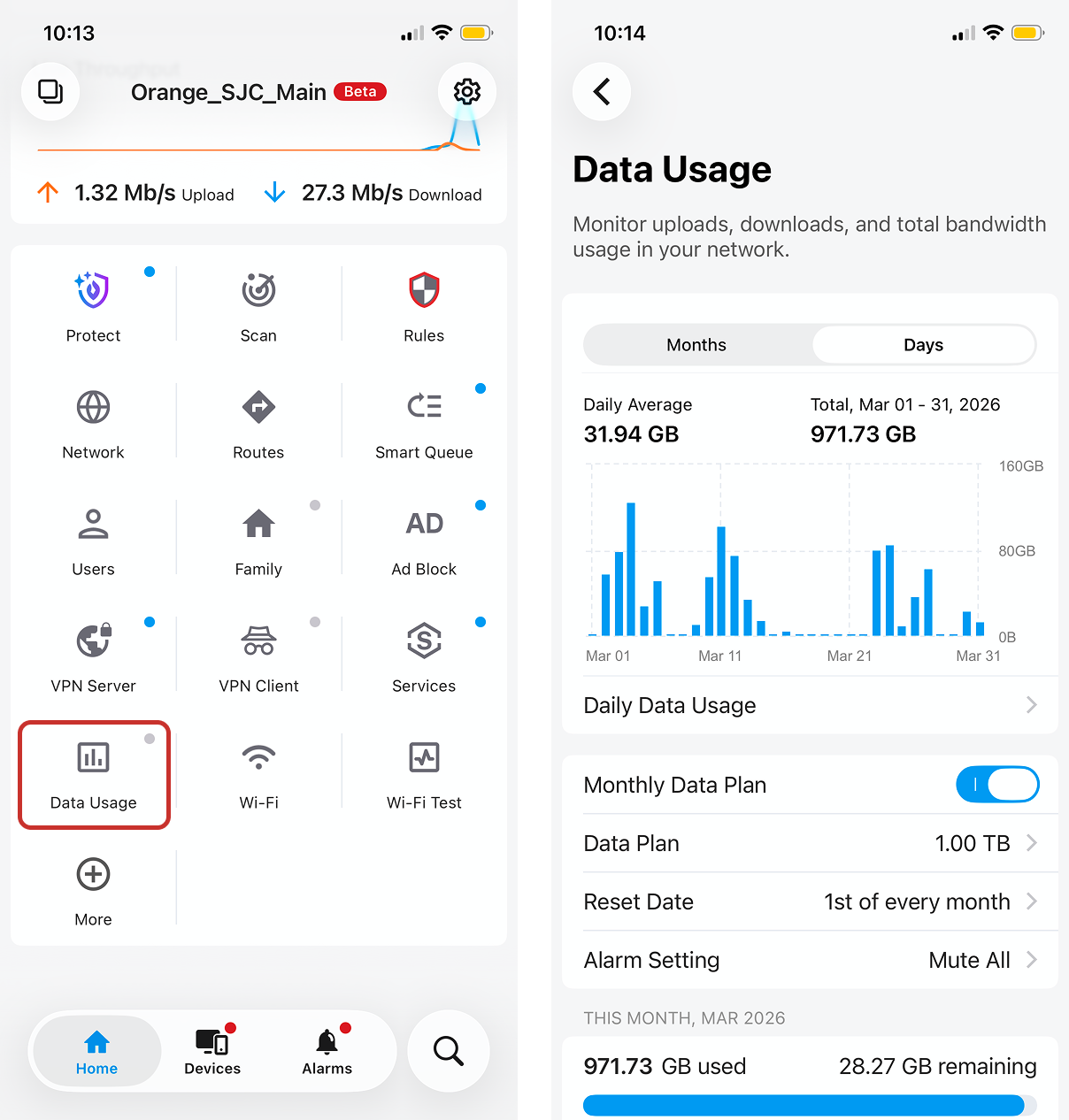The width and height of the screenshot is (1069, 1120).
Task: Change the Reset Date setting
Action: click(809, 901)
